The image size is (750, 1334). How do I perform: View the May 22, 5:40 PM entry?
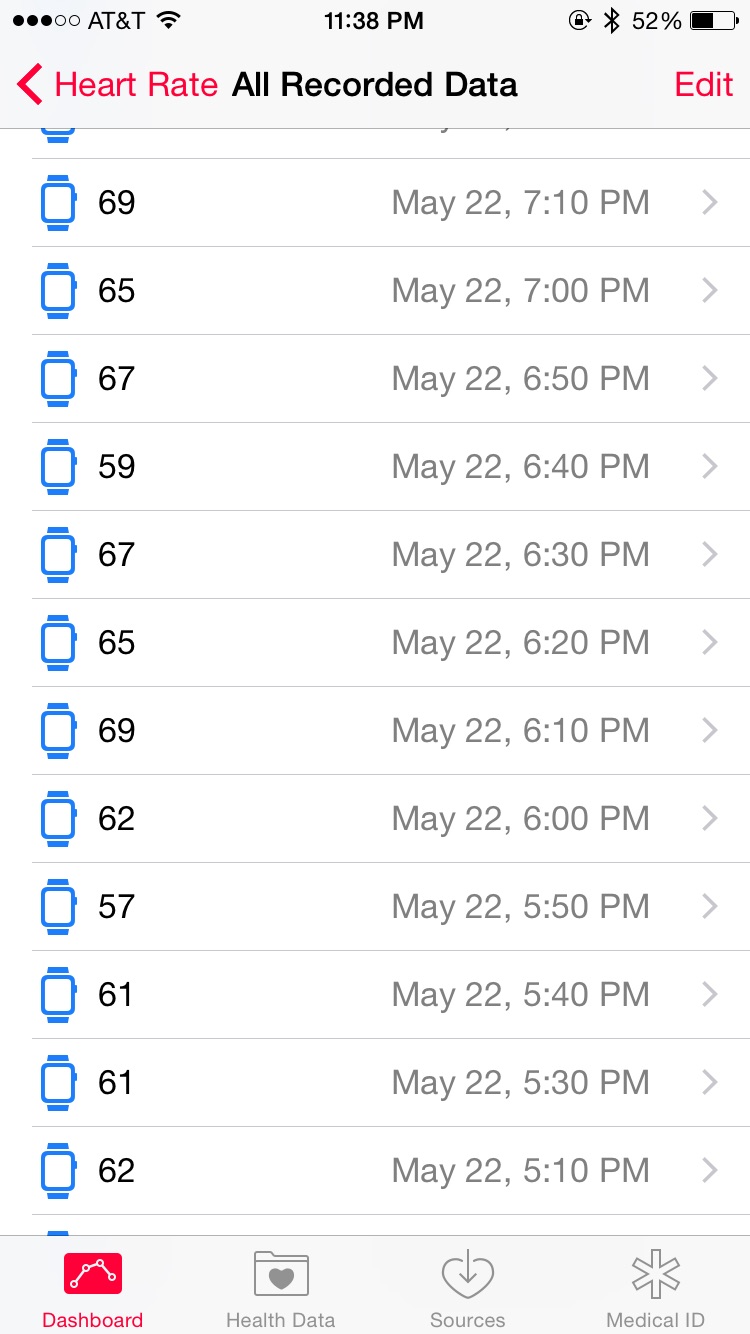pos(390,995)
